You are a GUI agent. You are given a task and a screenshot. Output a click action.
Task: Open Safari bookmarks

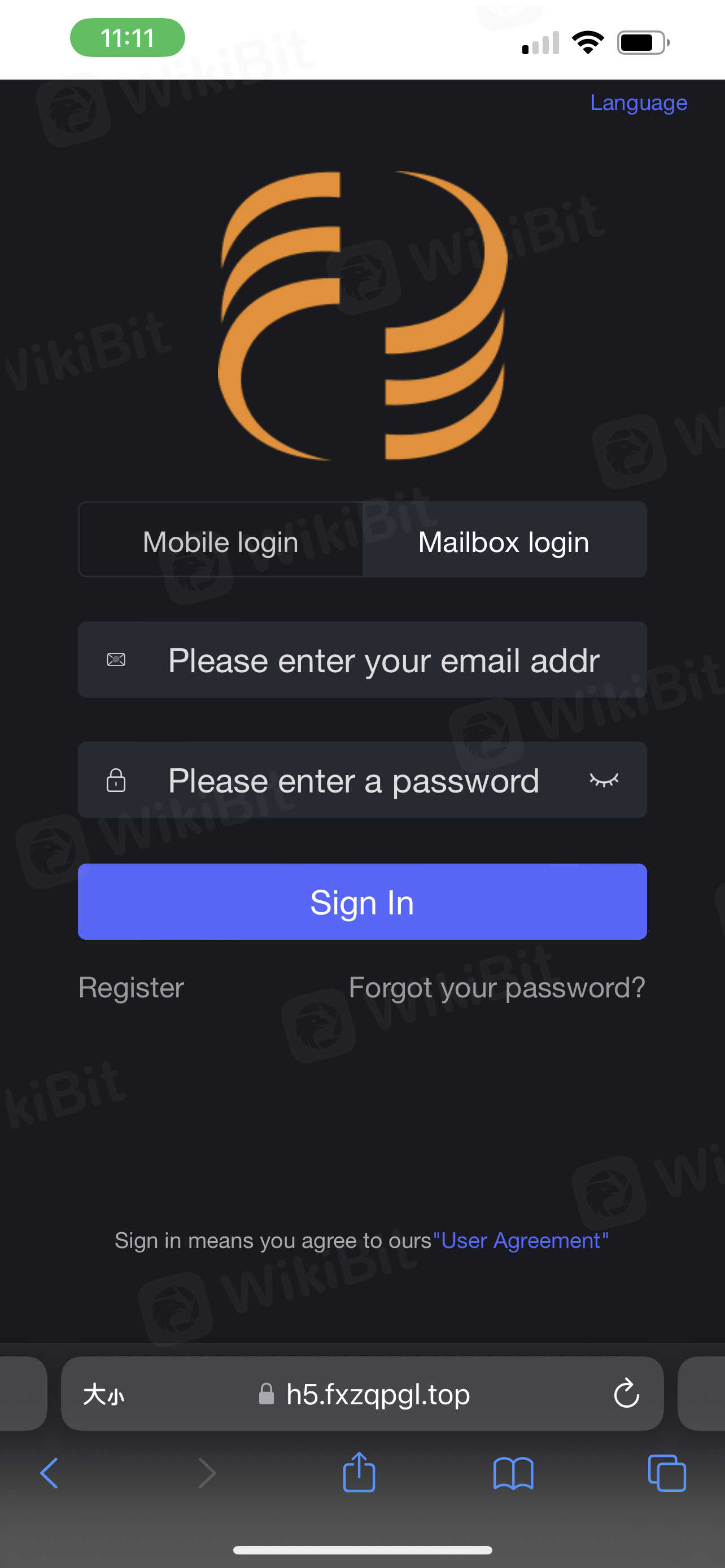point(513,1473)
